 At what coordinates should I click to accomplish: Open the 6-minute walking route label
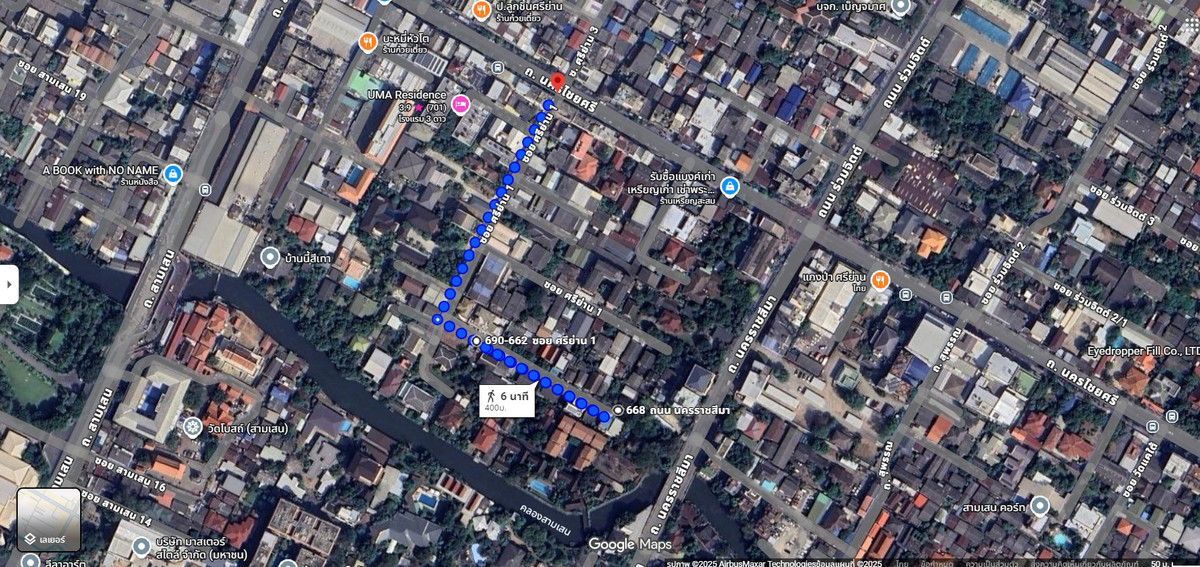507,399
